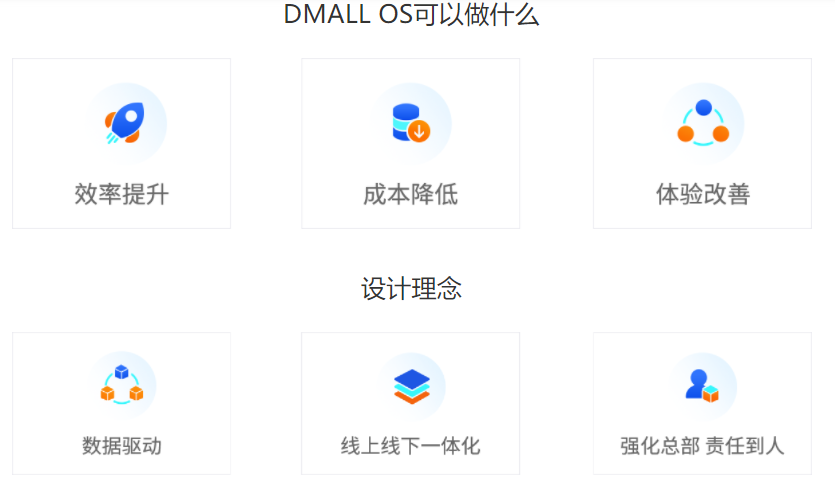Tap the 体验改善 card

[x=702, y=144]
